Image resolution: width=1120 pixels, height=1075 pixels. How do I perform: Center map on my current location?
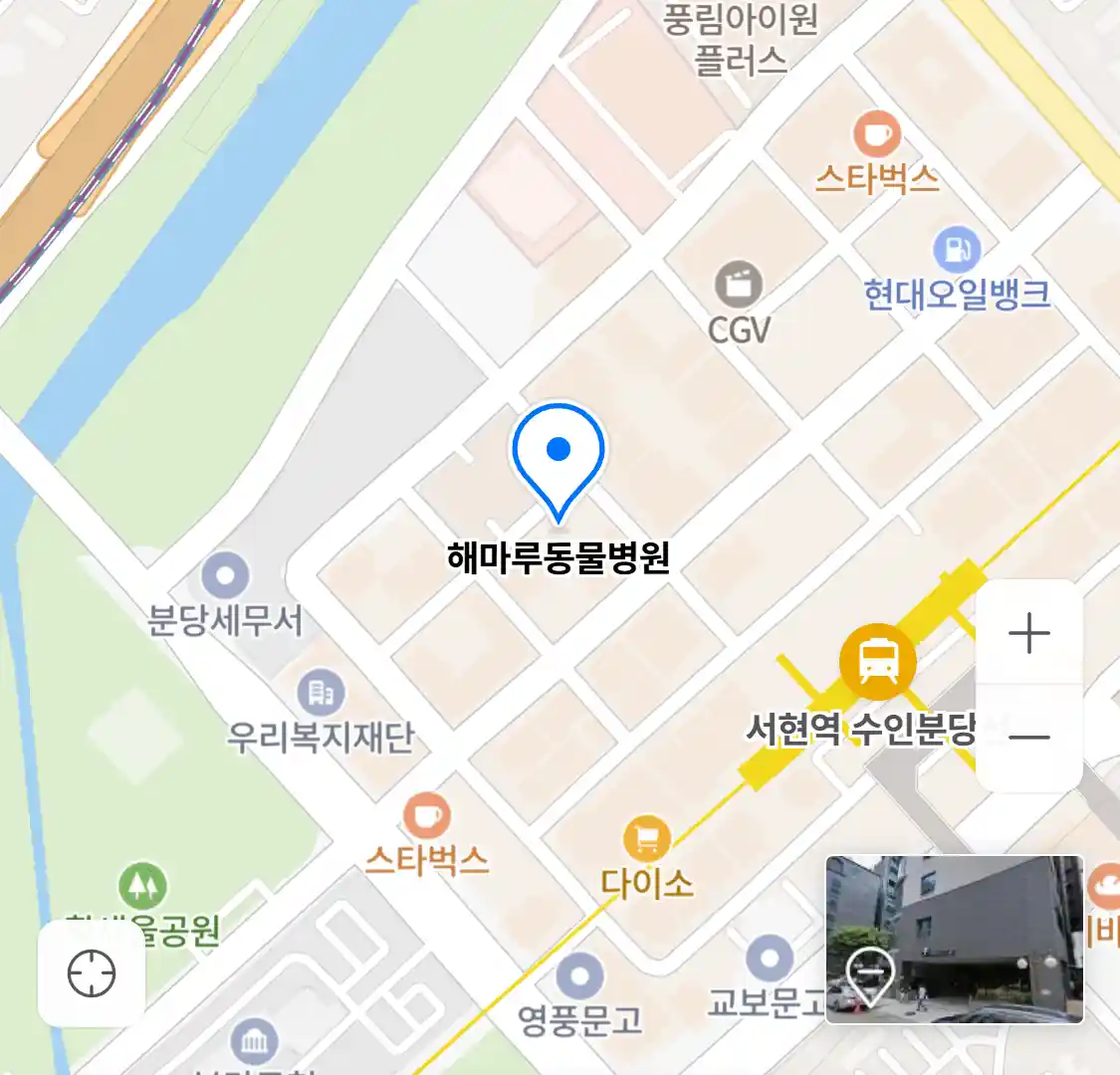(92, 972)
